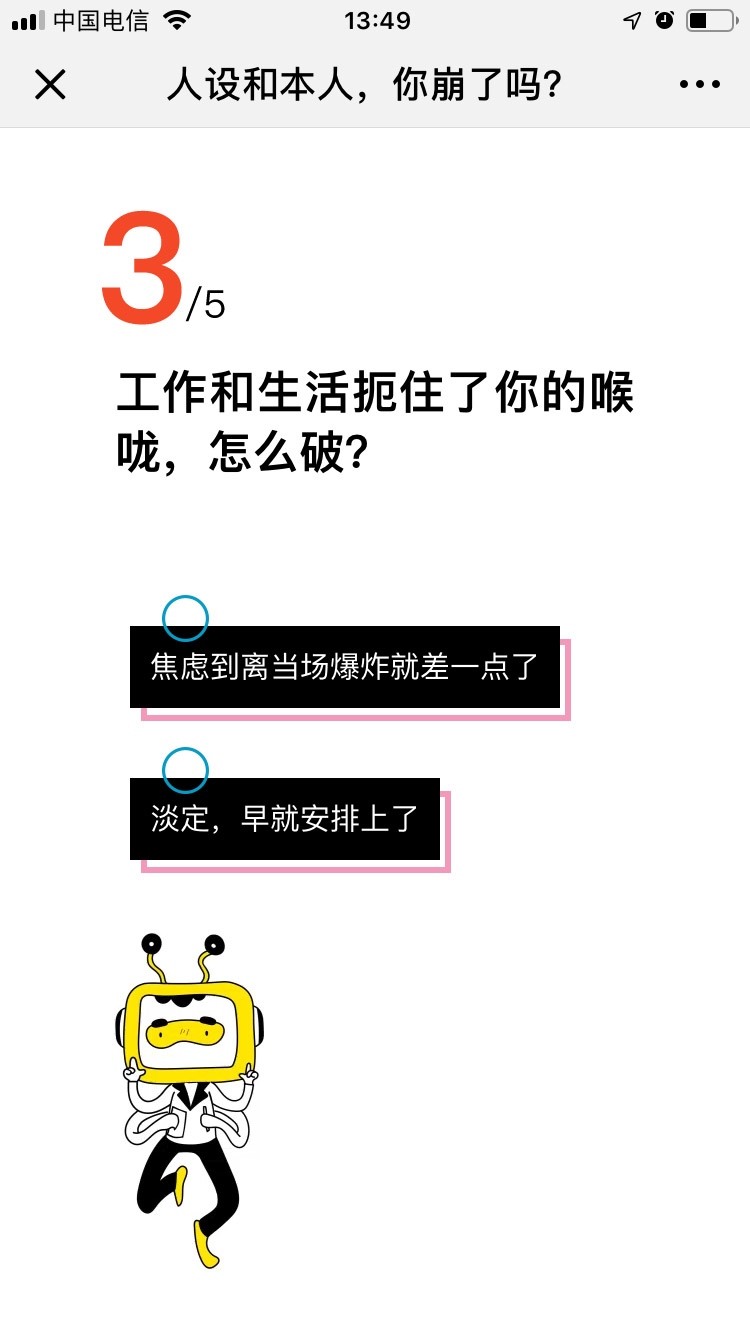Select the answer 焦虑到离当场爆炸就差一点了
Screen dimensions: 750x1334
point(344,666)
